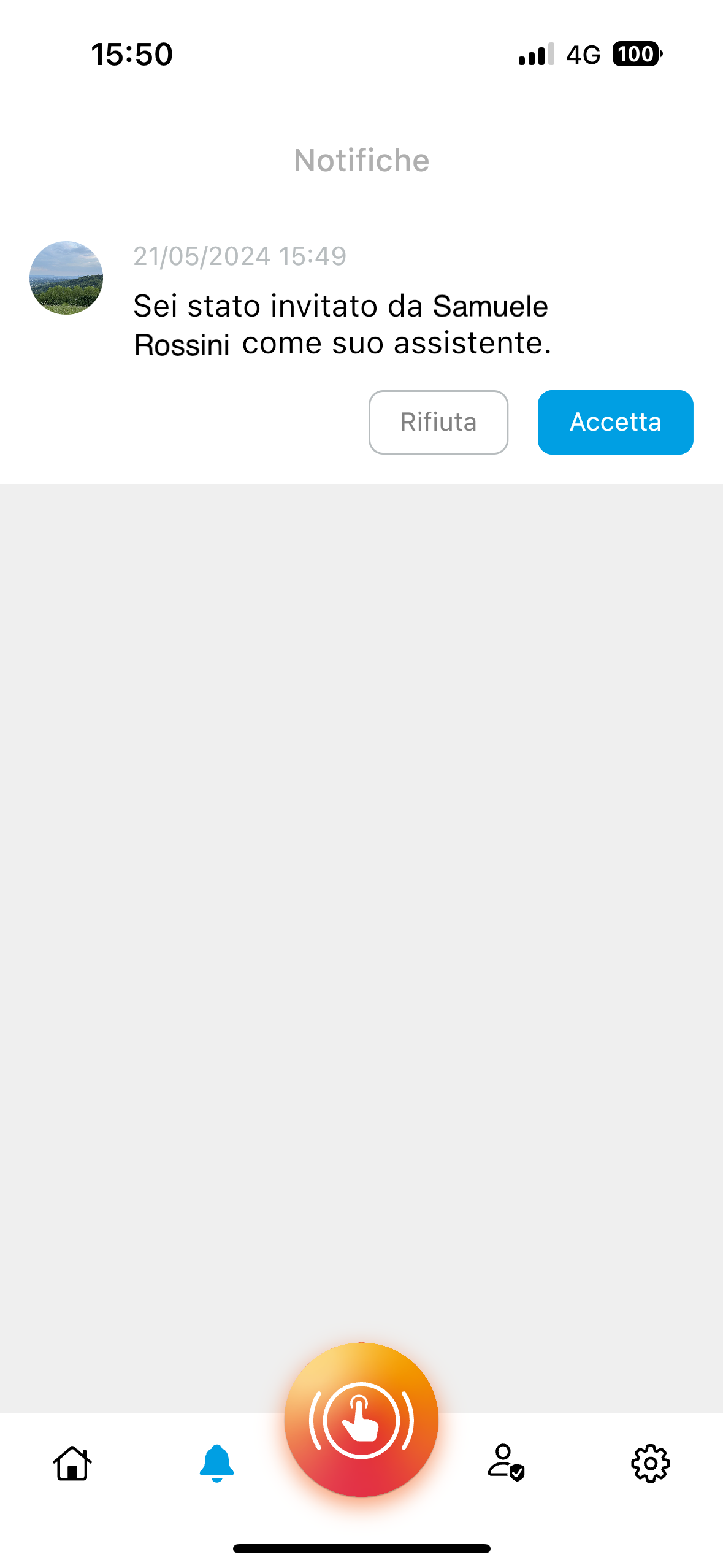This screenshot has width=723, height=1568.
Task: Tap Samuele Rossini's profile picture
Action: click(x=66, y=278)
